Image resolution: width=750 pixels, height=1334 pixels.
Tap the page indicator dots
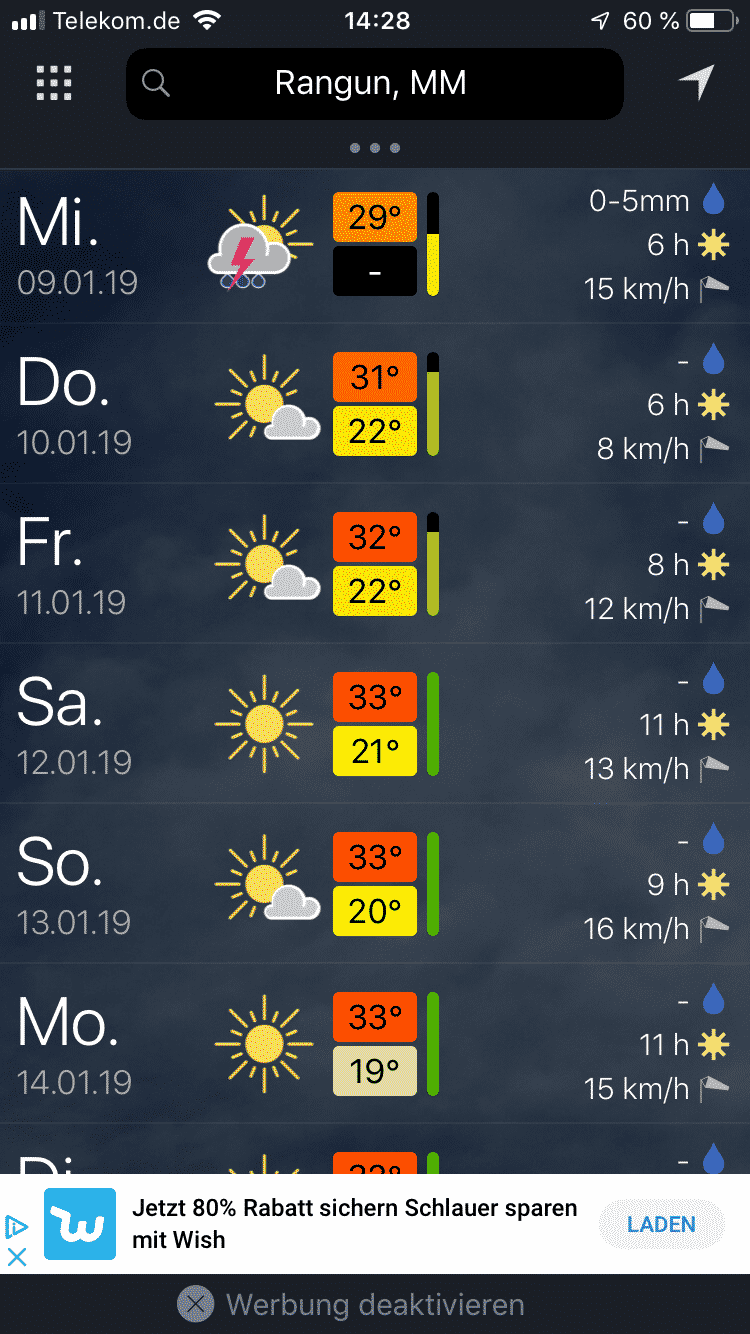tap(375, 148)
